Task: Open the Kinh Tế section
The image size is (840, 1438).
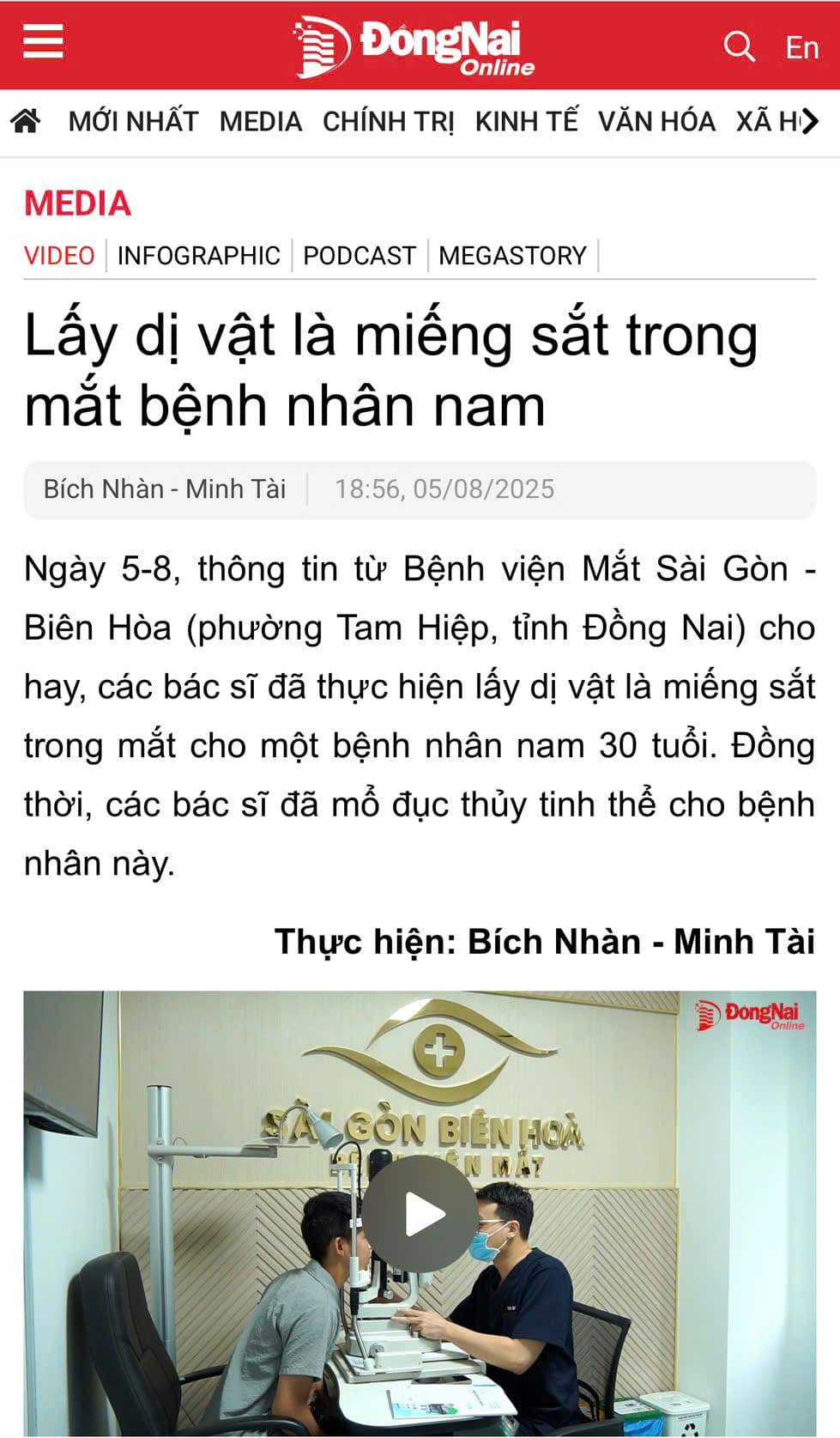Action: [x=526, y=122]
